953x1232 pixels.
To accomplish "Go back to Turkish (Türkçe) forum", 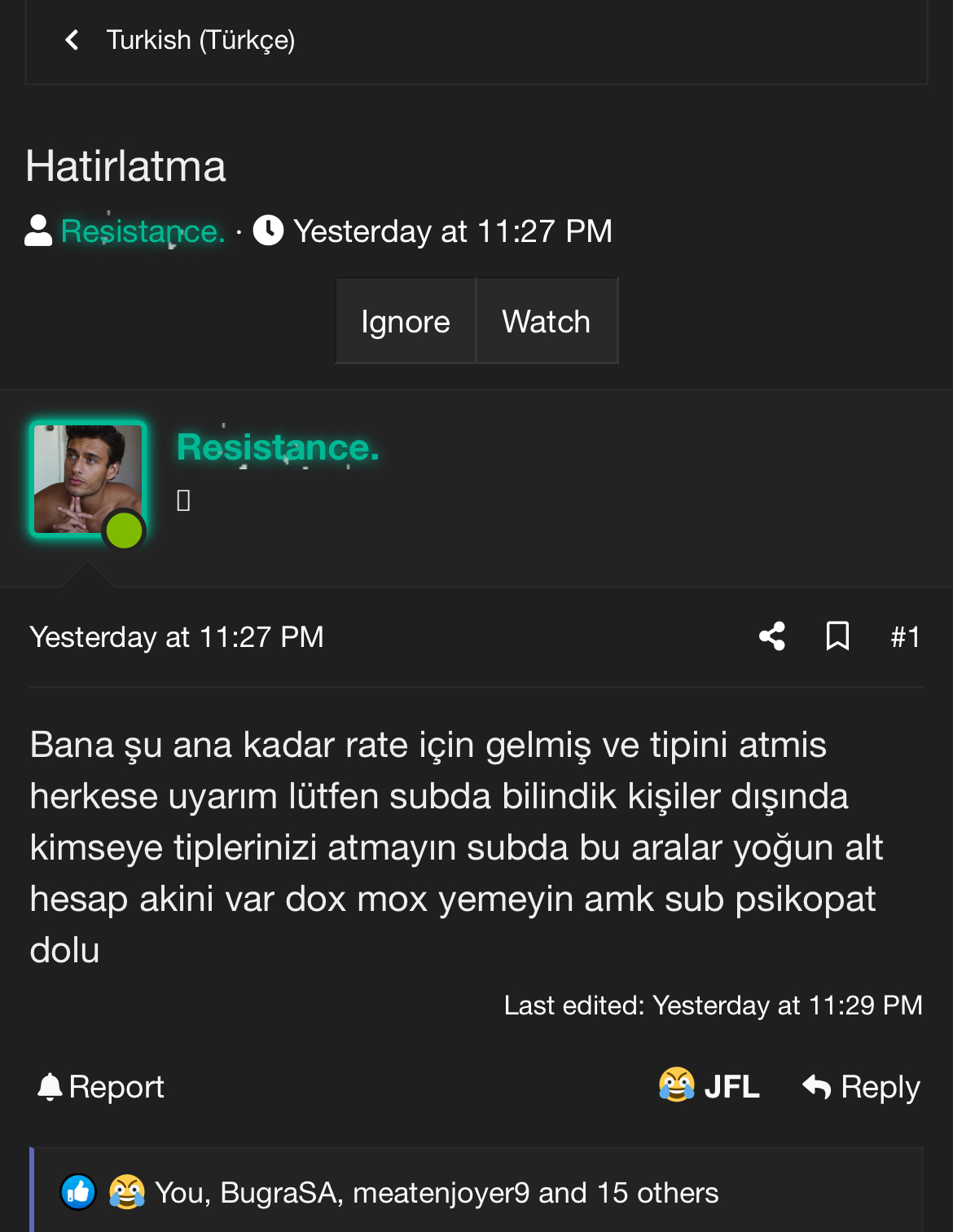I will click(x=199, y=40).
